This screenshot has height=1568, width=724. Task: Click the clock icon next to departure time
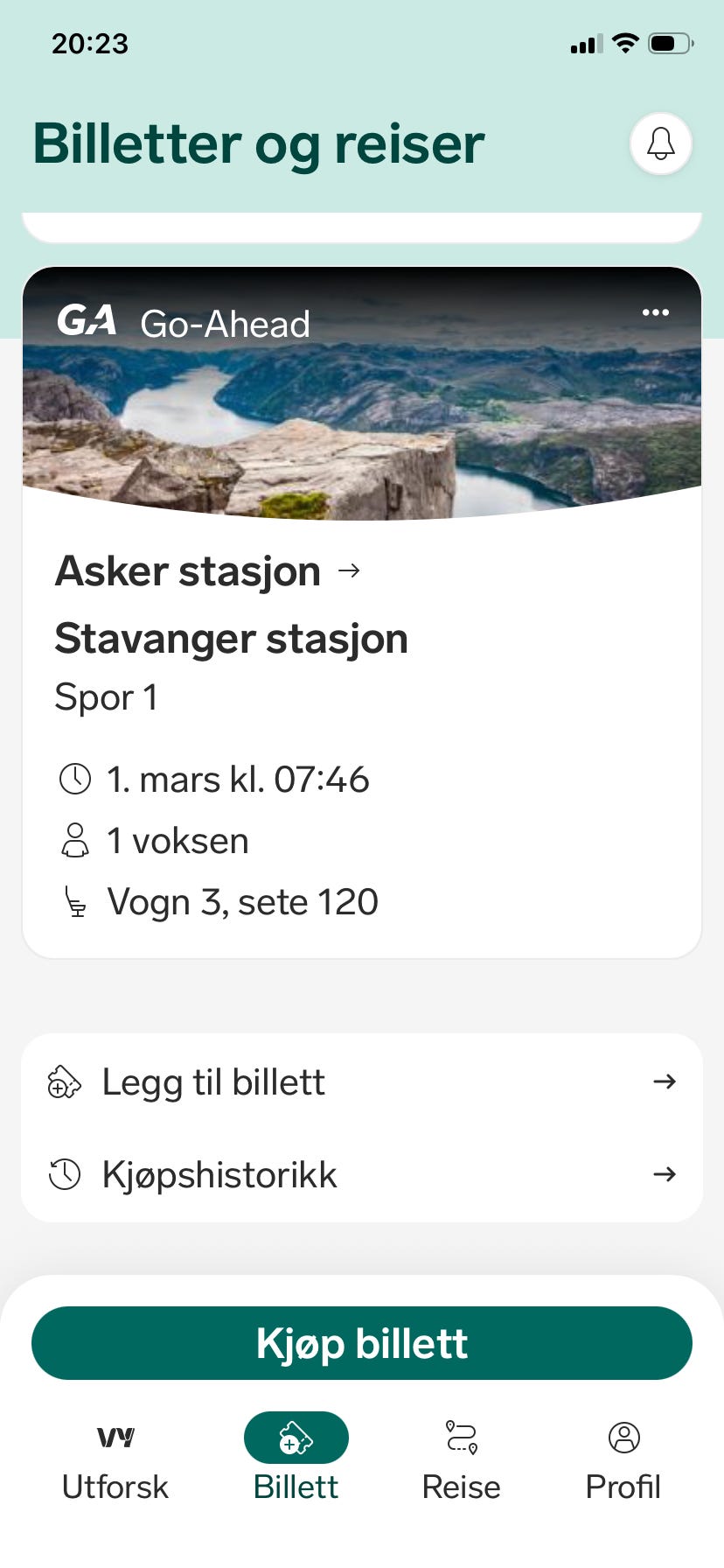click(77, 779)
